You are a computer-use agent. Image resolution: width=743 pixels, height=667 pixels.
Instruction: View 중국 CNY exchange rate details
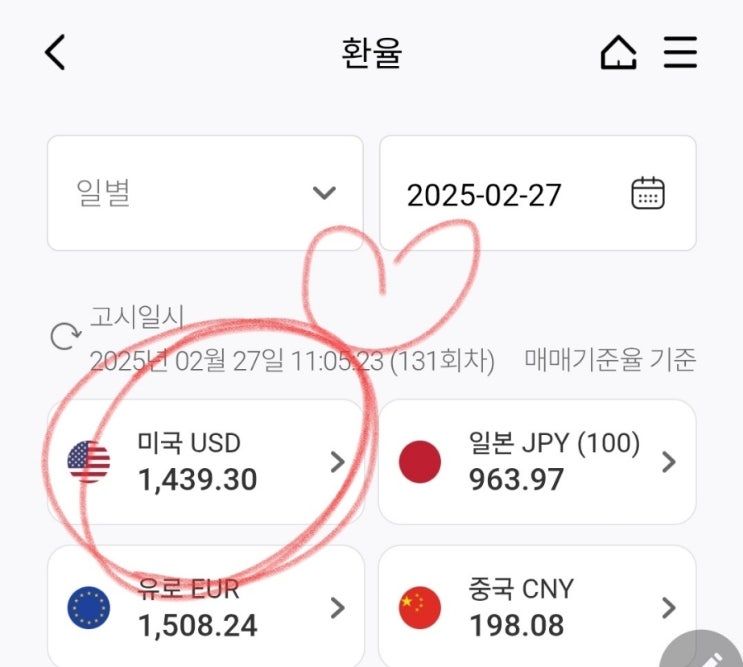click(x=537, y=606)
